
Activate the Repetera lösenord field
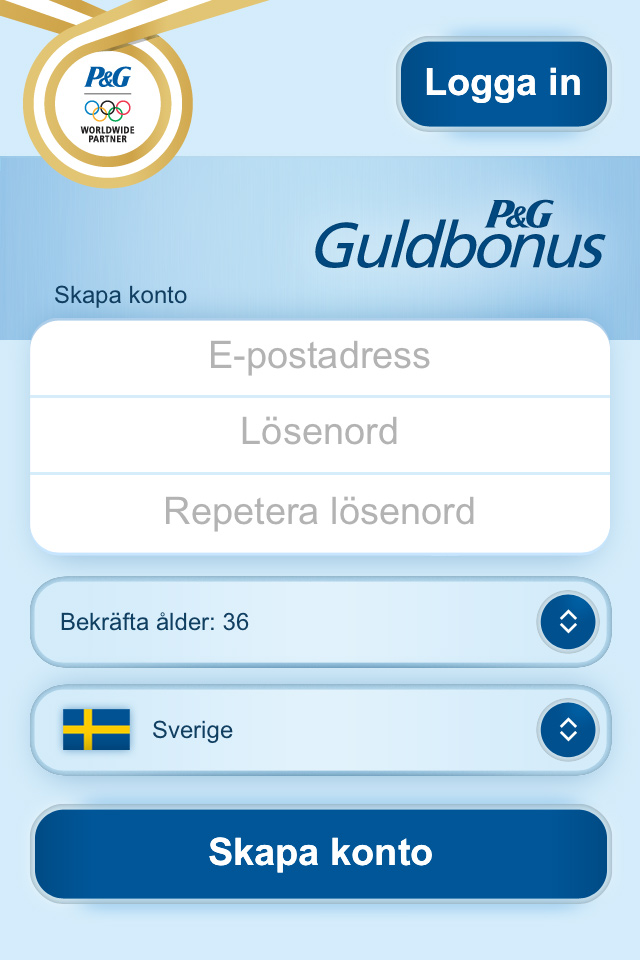pos(320,512)
